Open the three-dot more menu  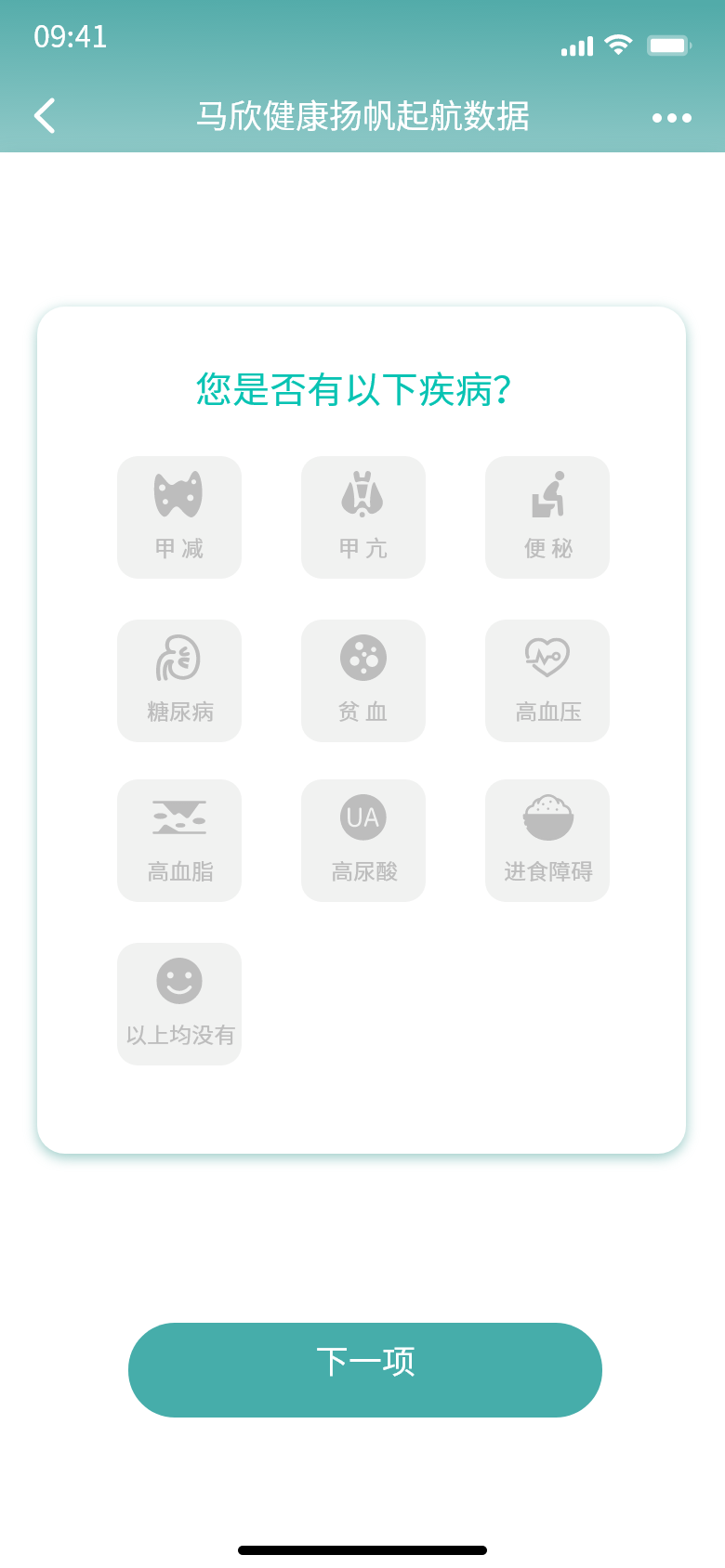671,118
